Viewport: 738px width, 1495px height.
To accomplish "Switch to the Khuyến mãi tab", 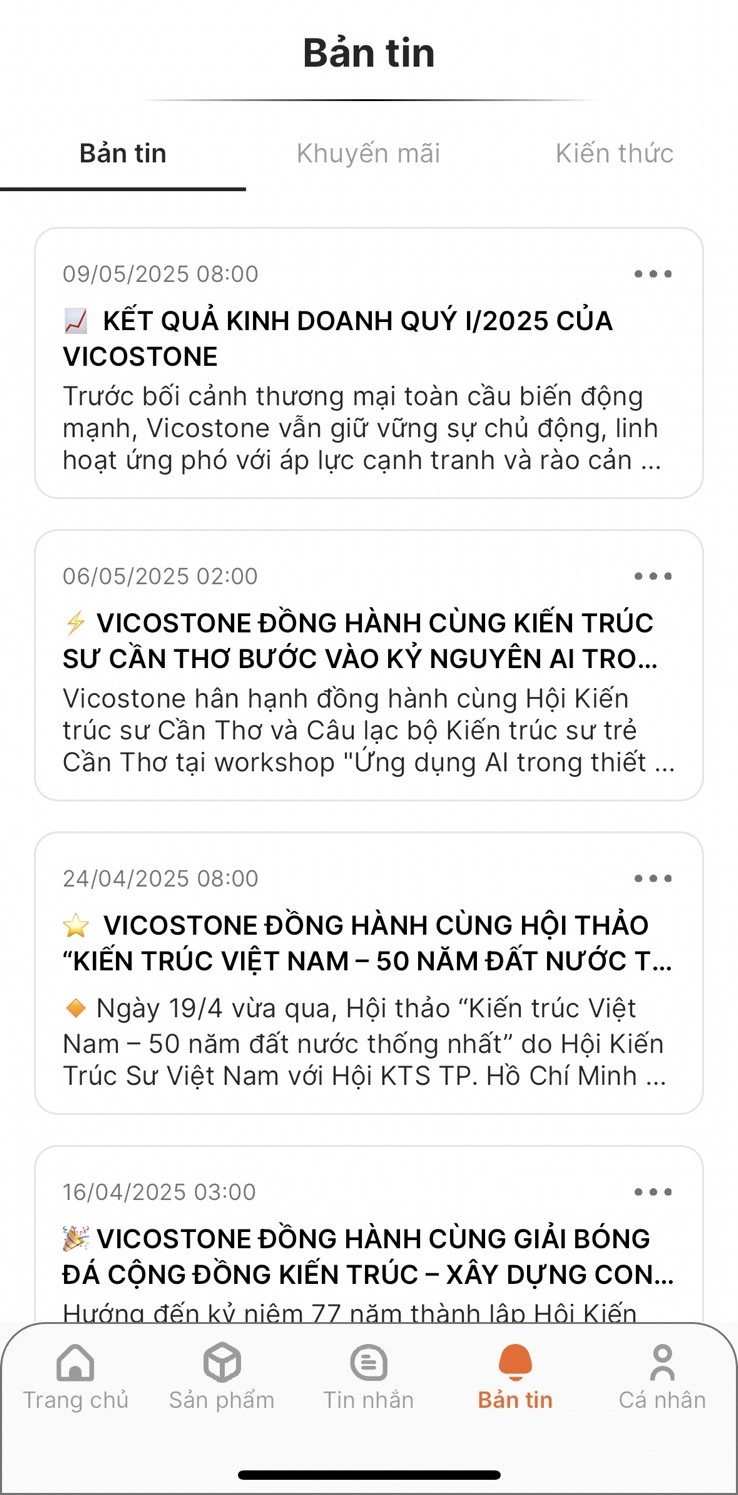I will (368, 153).
